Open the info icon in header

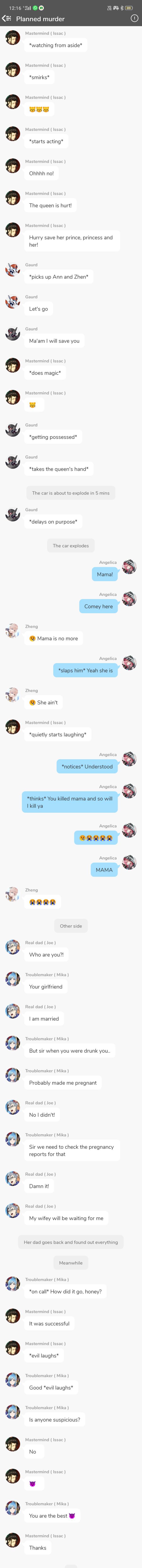[x=134, y=18]
